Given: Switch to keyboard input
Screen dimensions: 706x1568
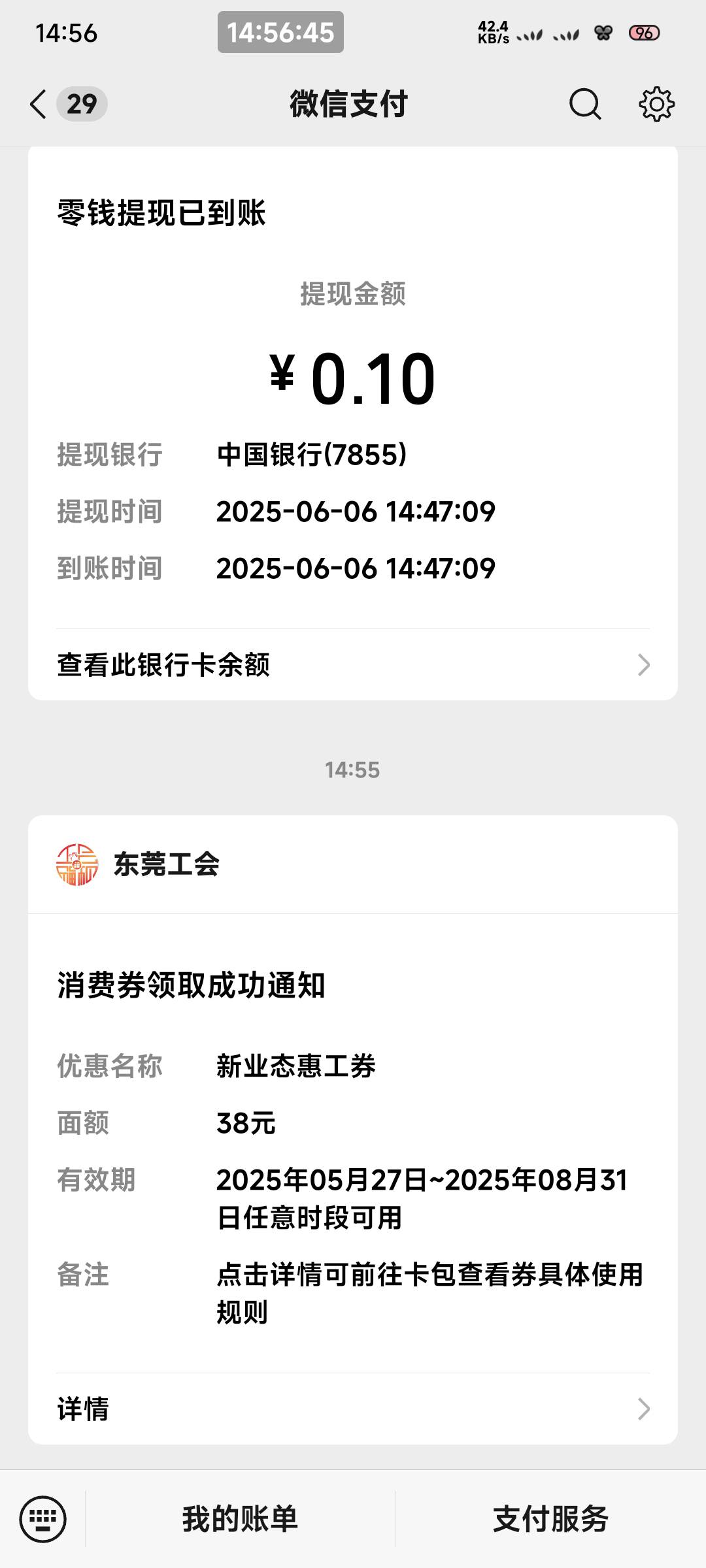Looking at the screenshot, I should 42,1519.
